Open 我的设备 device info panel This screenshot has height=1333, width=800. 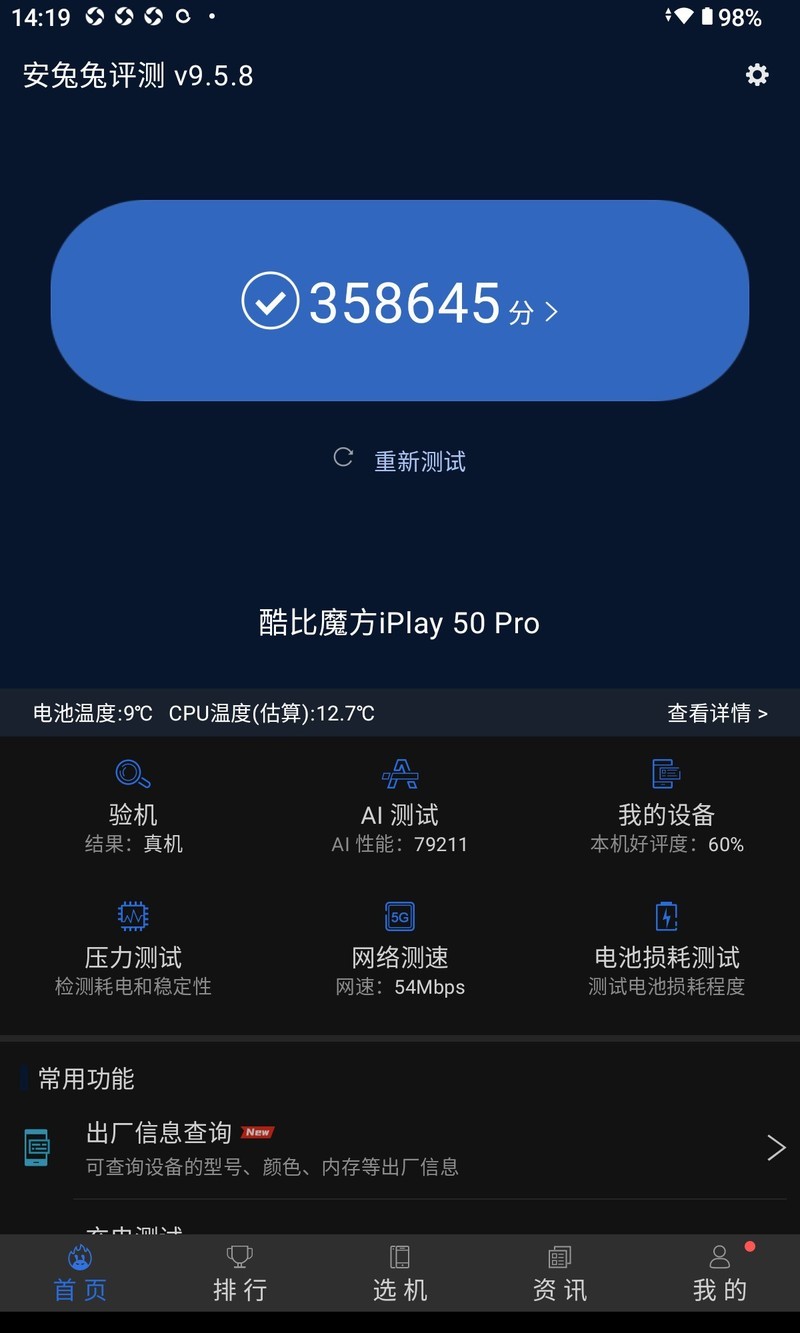(x=665, y=805)
